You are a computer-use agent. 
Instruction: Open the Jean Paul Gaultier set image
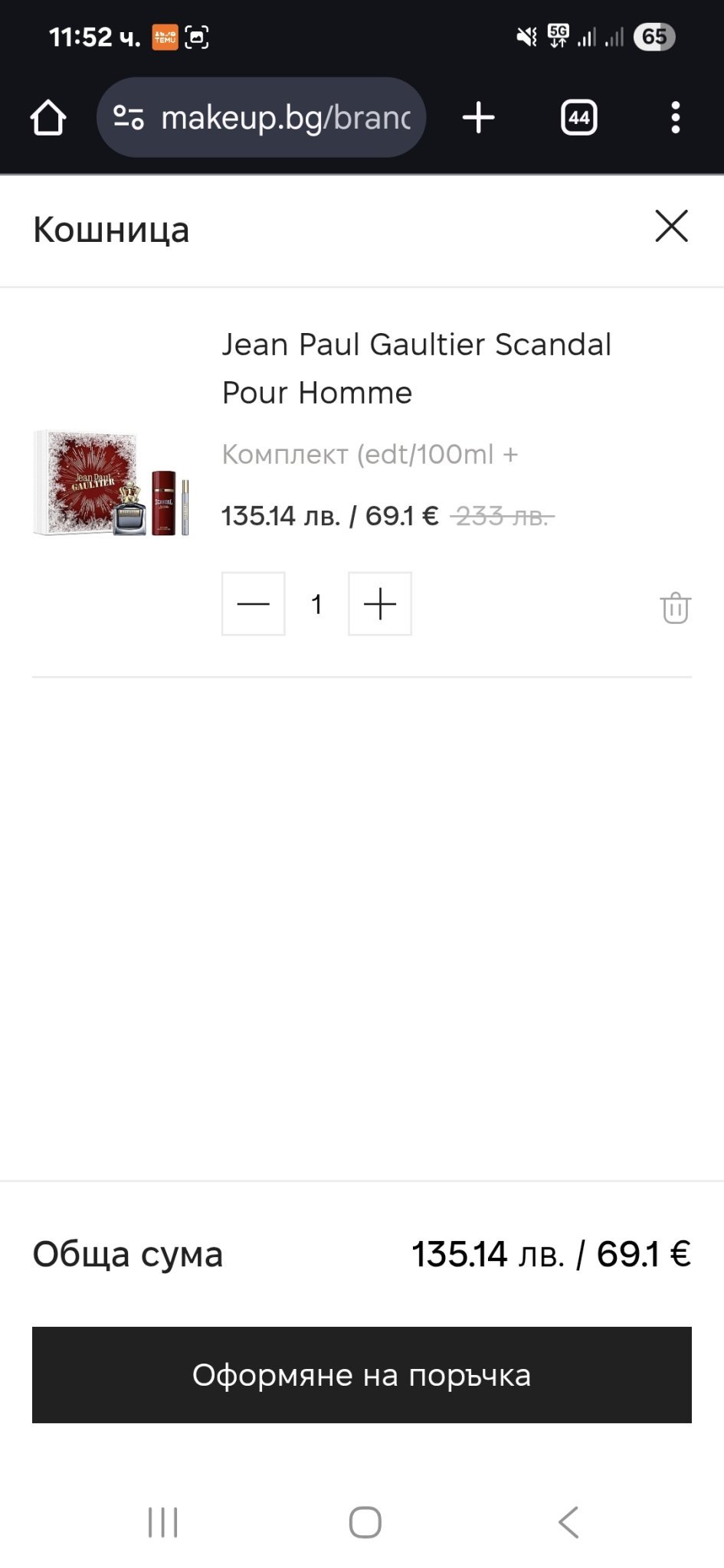click(x=111, y=483)
